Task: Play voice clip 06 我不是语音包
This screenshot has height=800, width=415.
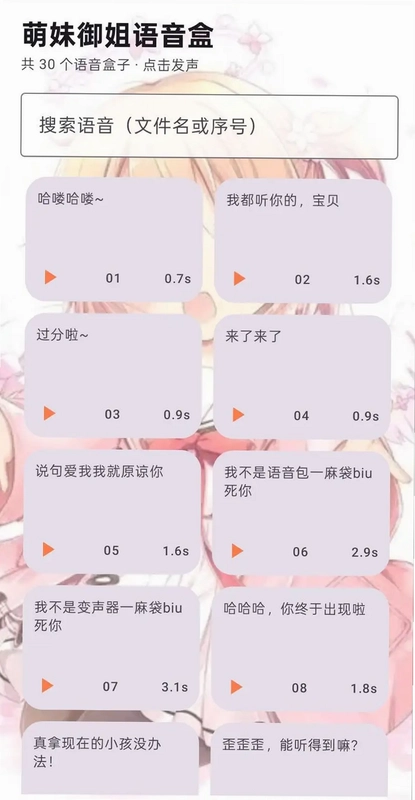Action: pyautogui.click(x=237, y=551)
